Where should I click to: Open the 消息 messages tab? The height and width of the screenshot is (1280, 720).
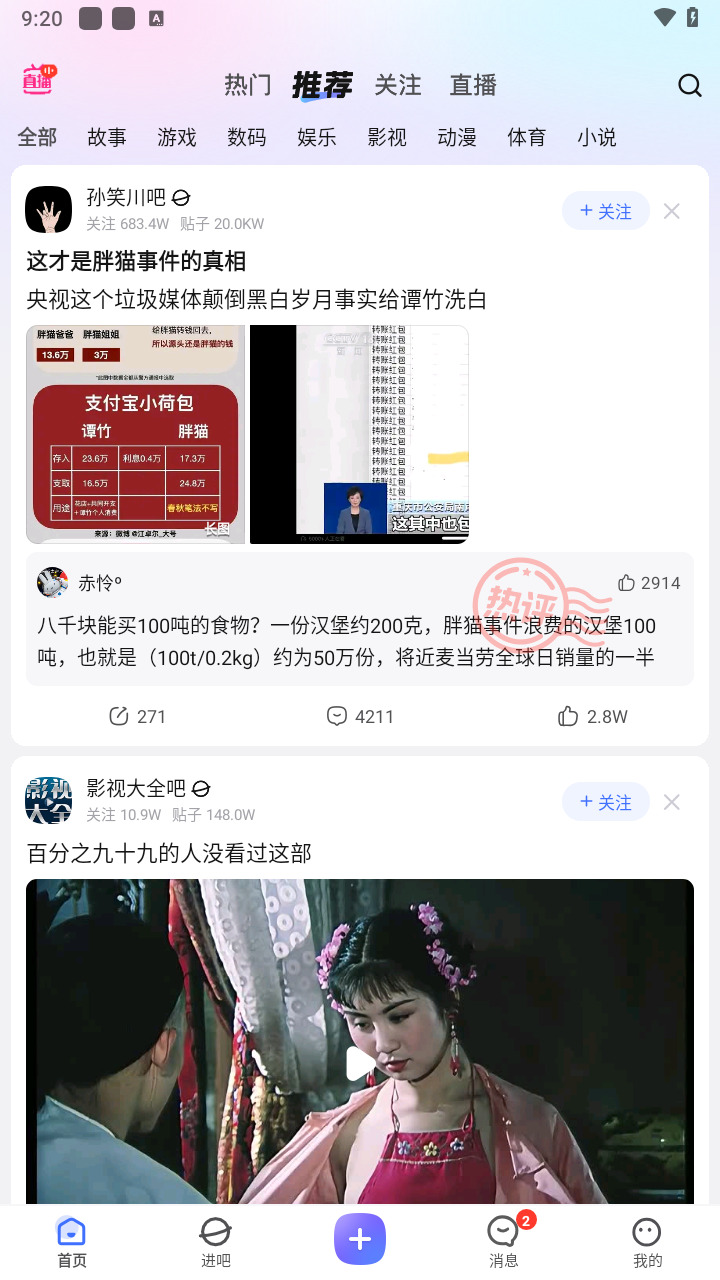point(504,1242)
